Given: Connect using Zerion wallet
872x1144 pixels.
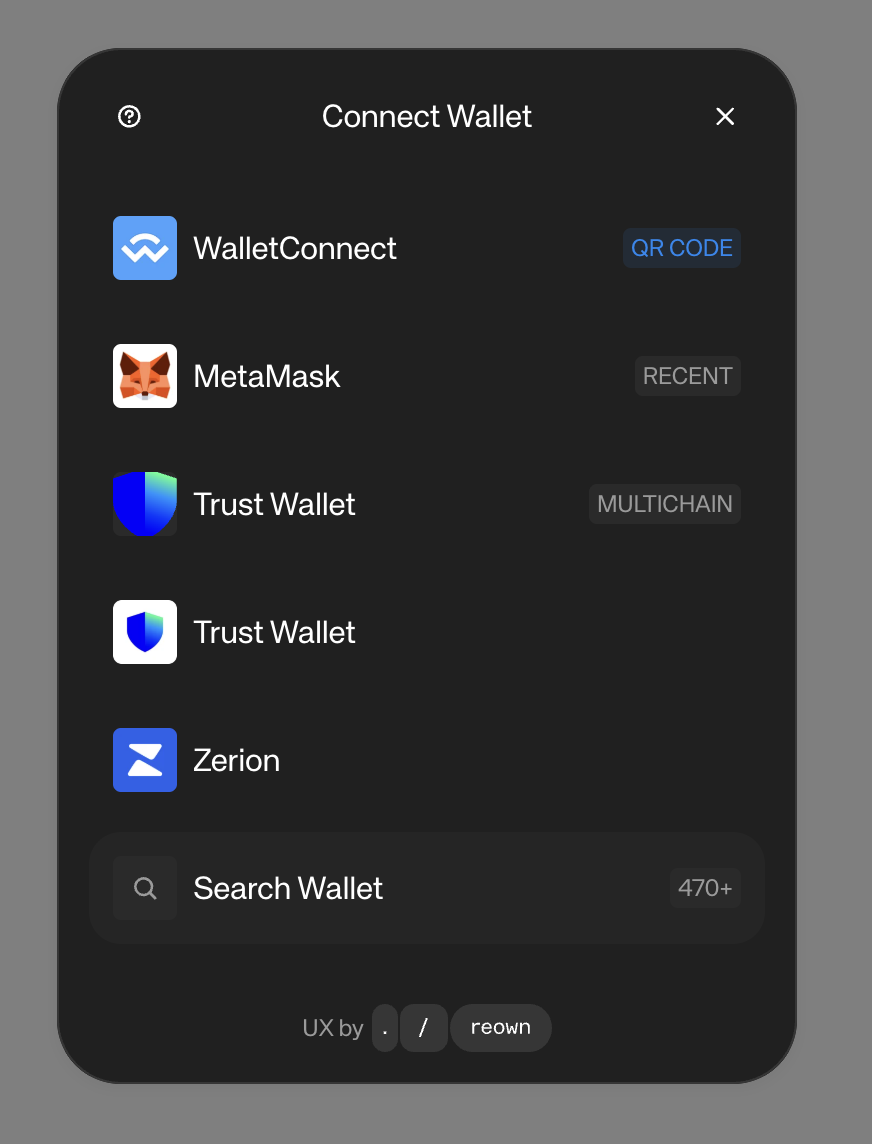Looking at the screenshot, I should (426, 760).
